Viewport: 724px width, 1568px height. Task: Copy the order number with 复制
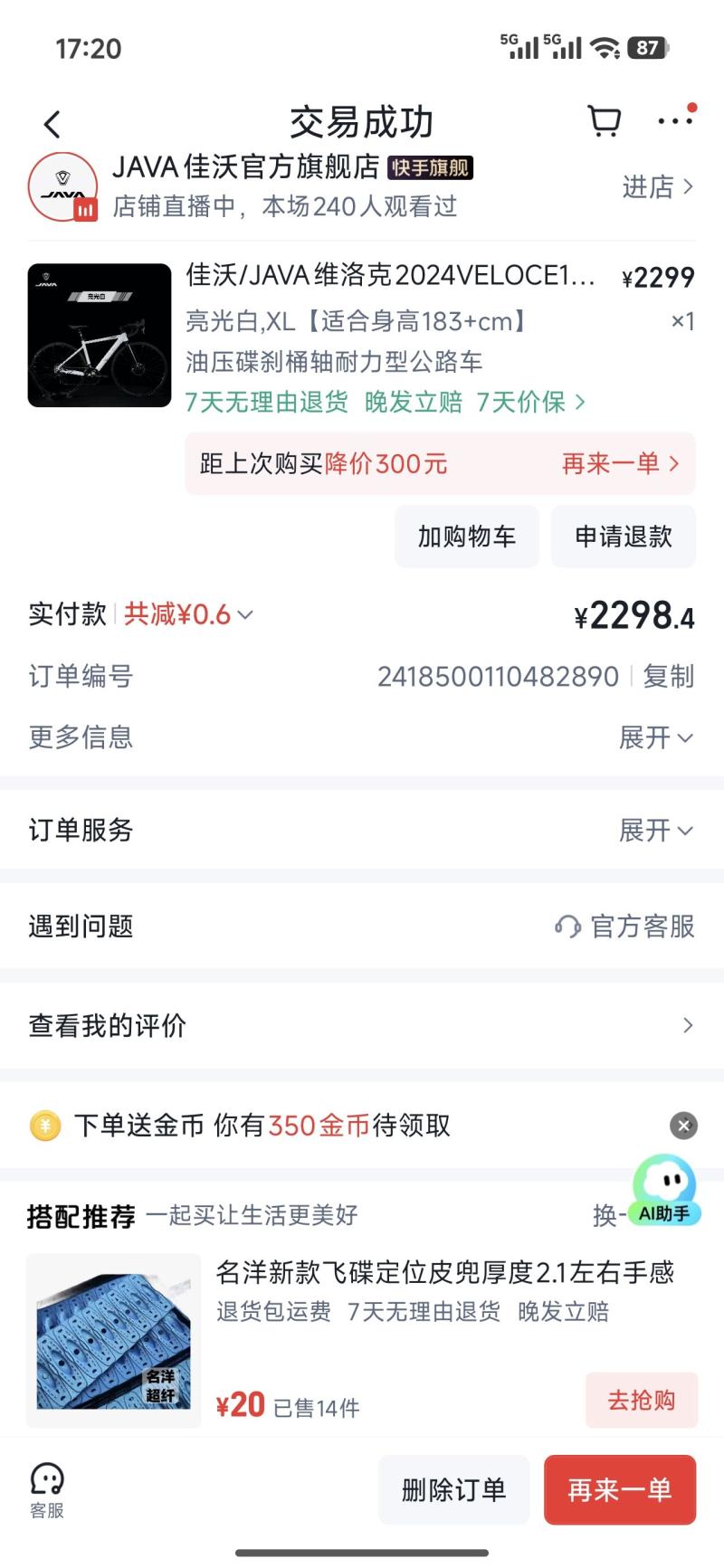[668, 677]
